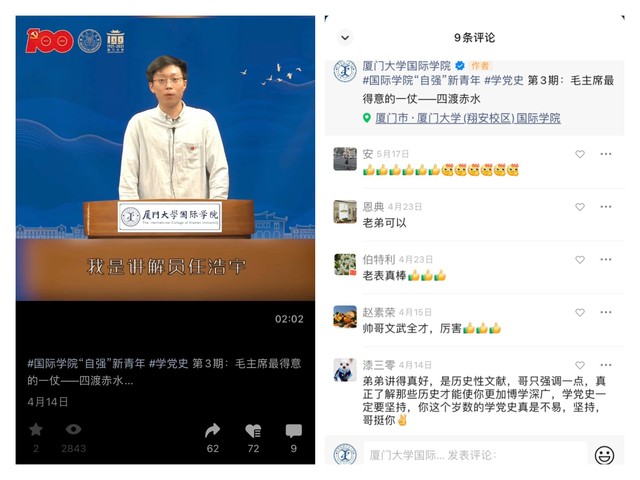Share the video using the arrow icon
The width and height of the screenshot is (640, 480).
coord(212,430)
